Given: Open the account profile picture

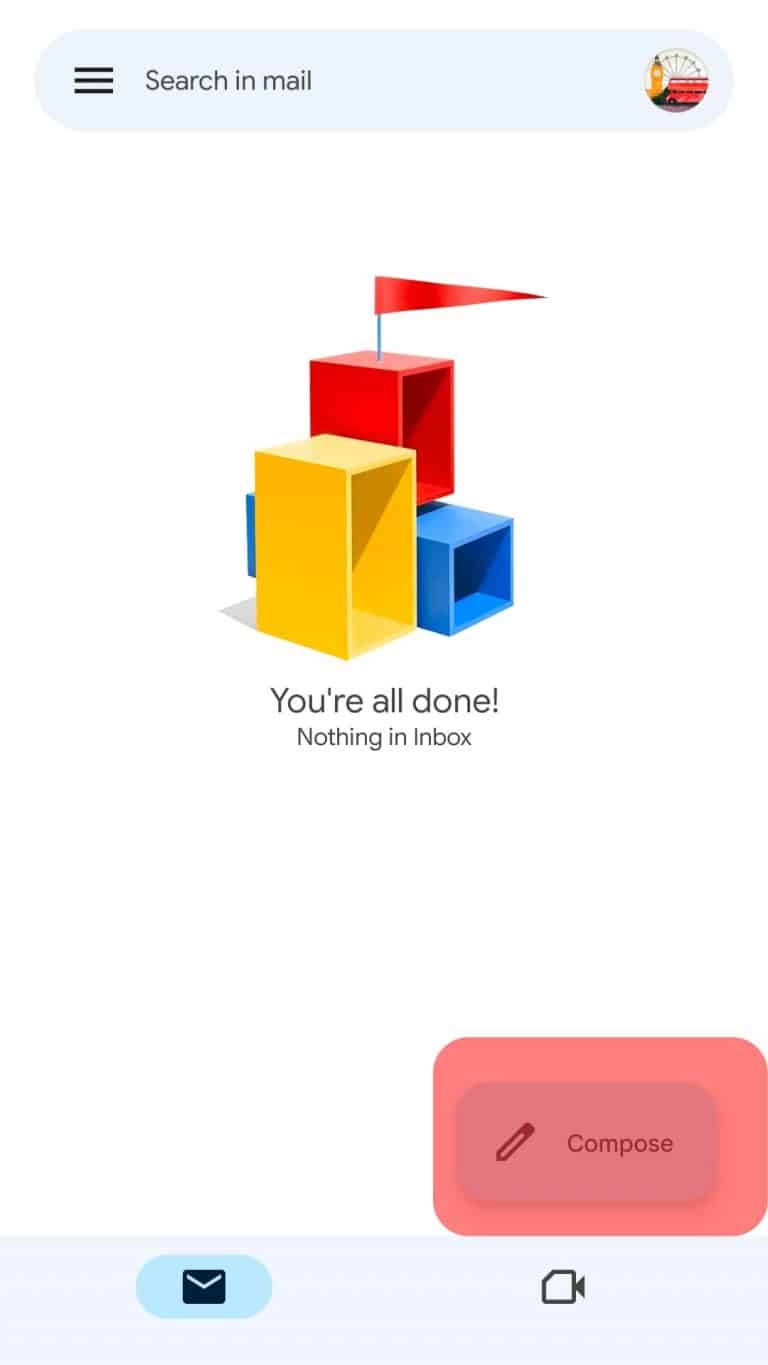Looking at the screenshot, I should pyautogui.click(x=676, y=81).
